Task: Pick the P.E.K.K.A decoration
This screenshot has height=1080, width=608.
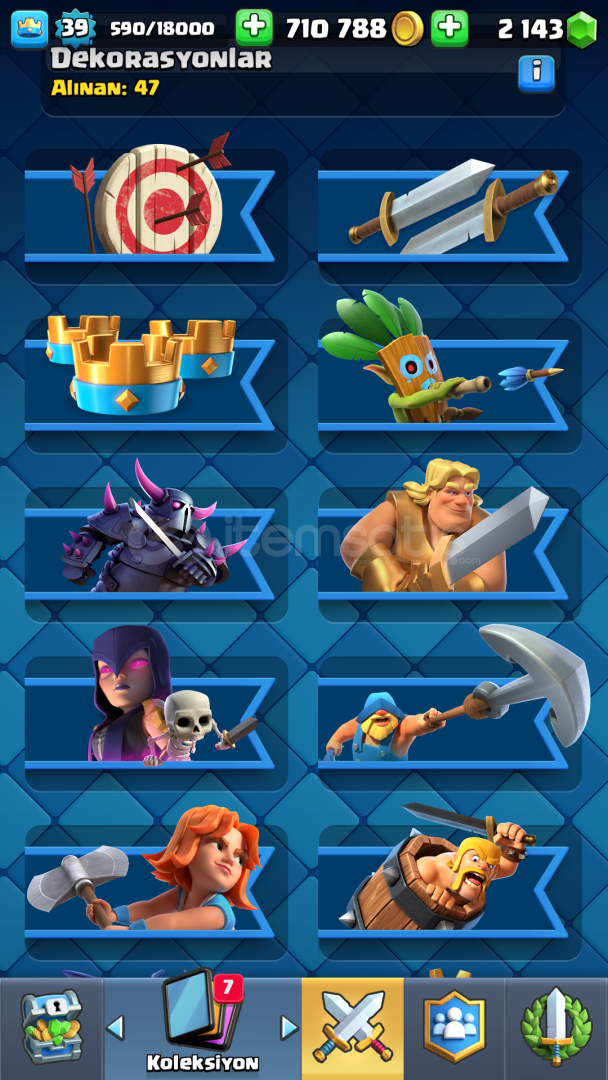Action: click(156, 554)
